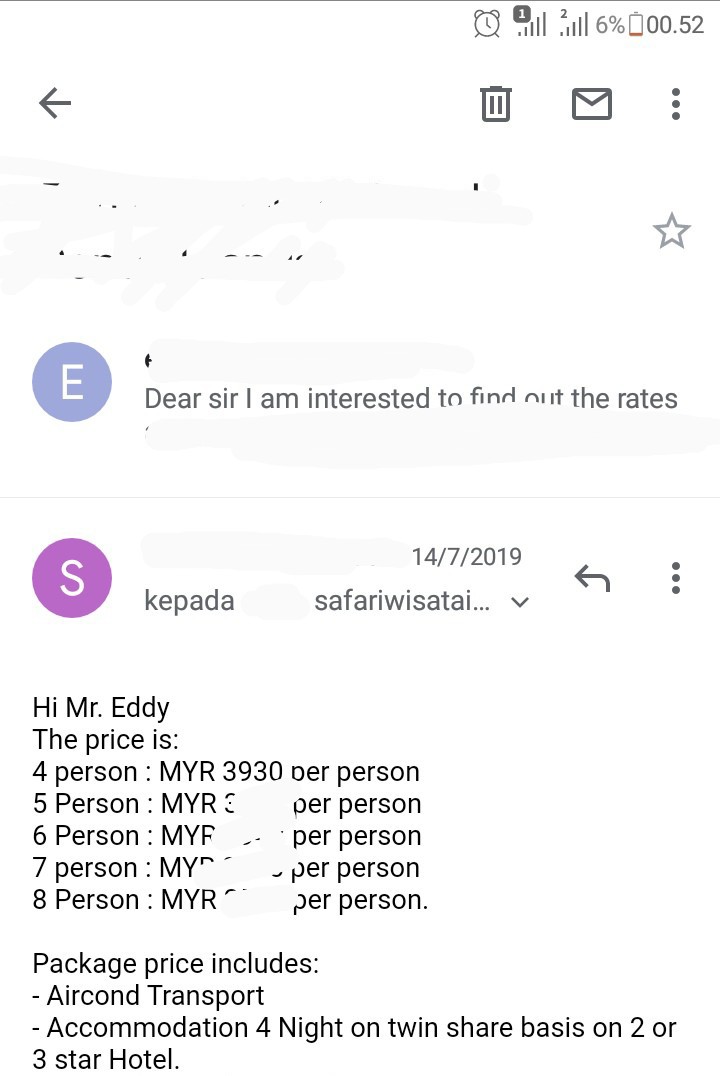The height and width of the screenshot is (1076, 720).
Task: Go back to the inbox
Action: click(55, 103)
